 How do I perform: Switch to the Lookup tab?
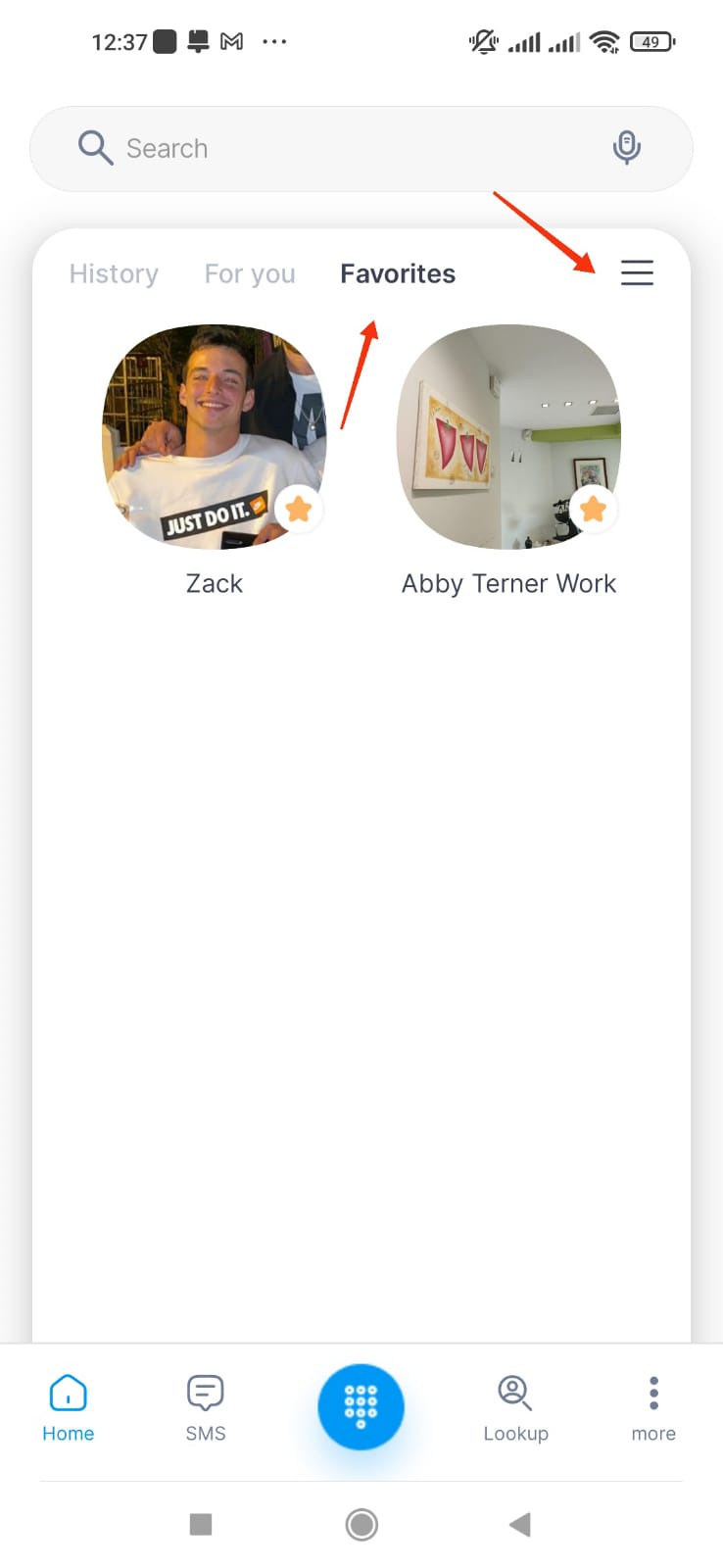[515, 1407]
